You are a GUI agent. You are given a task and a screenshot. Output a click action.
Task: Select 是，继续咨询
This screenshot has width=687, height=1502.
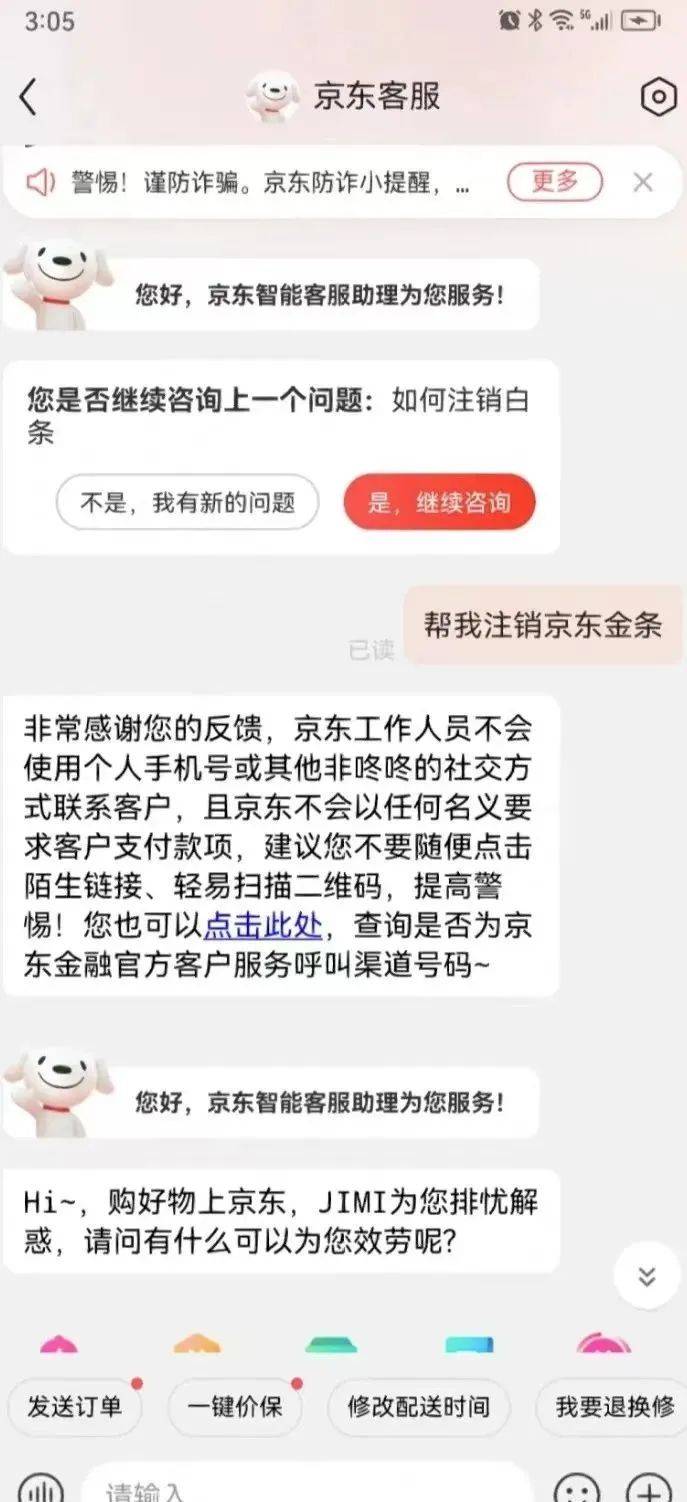tap(439, 502)
